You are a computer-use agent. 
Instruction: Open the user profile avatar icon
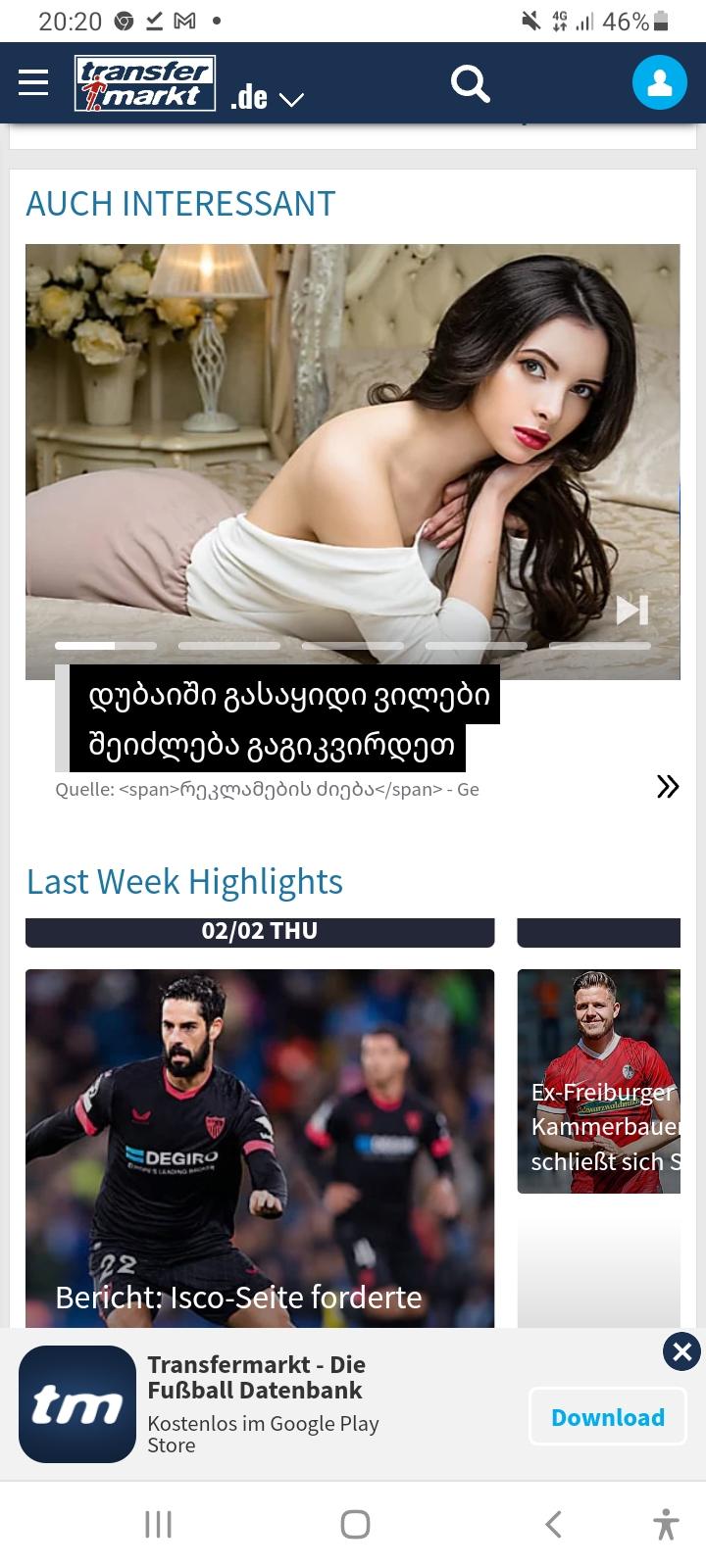pos(659,82)
